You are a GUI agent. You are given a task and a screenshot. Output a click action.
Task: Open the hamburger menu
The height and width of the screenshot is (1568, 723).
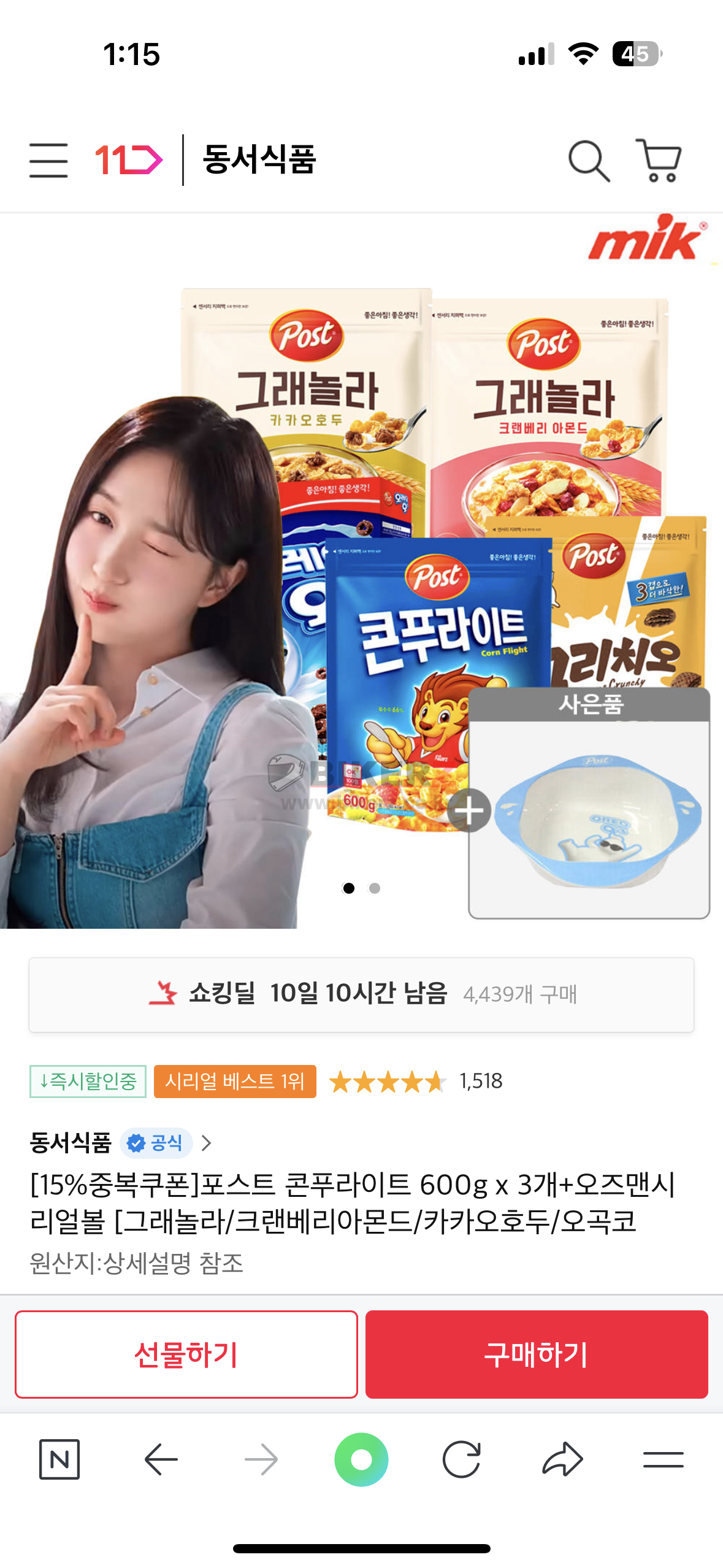(x=48, y=161)
